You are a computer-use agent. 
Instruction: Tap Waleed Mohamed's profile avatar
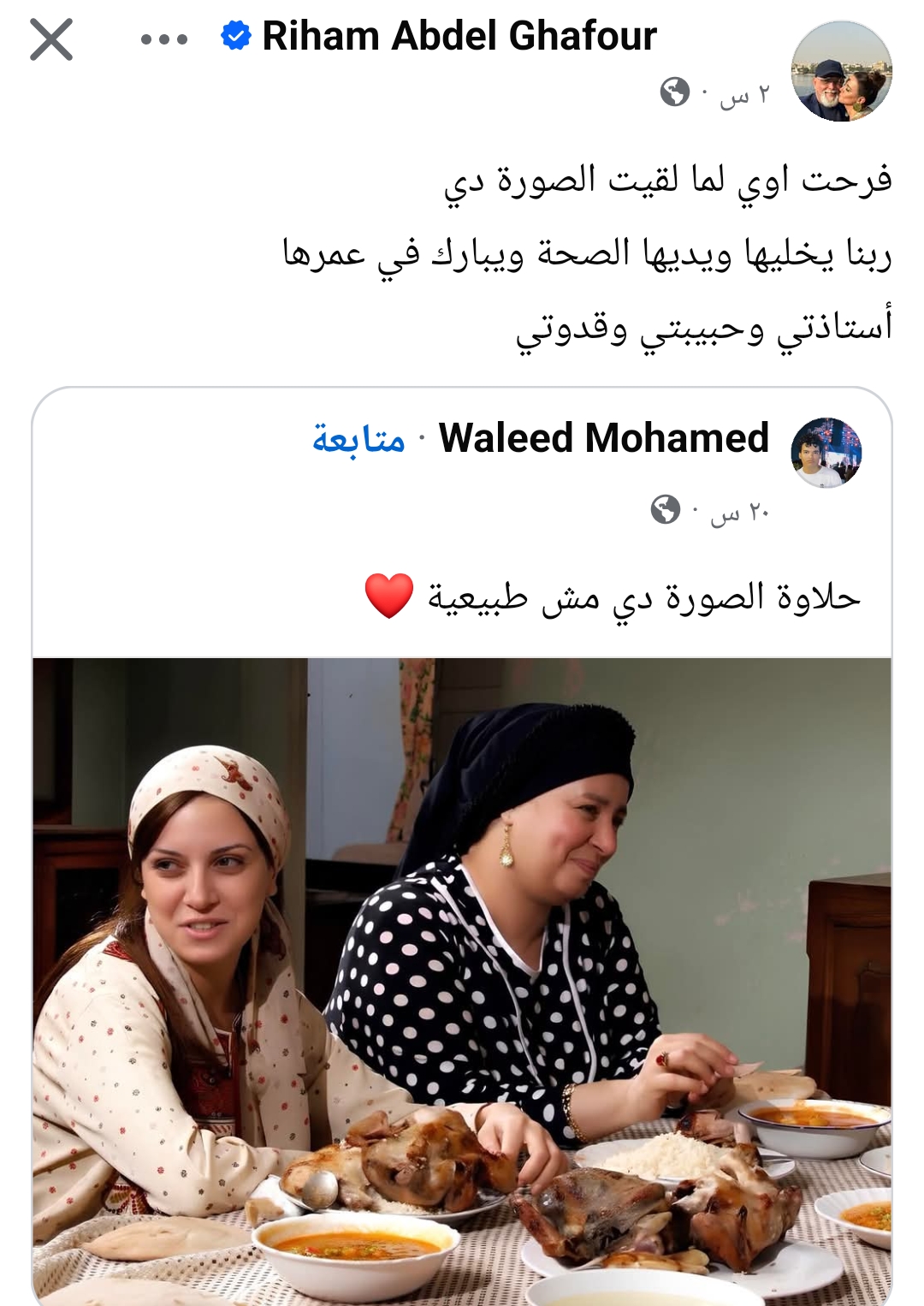(x=826, y=453)
